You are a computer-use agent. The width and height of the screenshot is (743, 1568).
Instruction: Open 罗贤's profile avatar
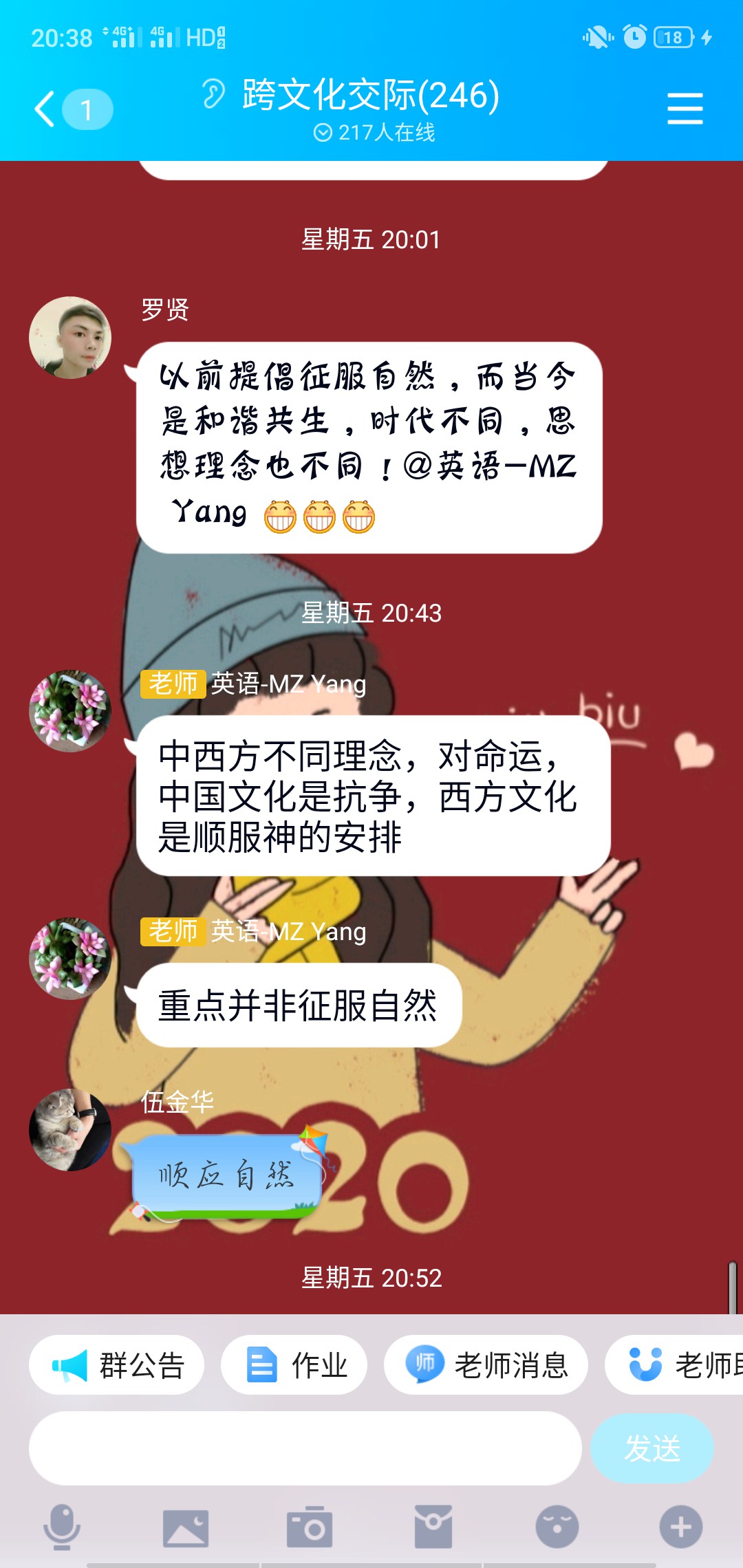click(70, 338)
